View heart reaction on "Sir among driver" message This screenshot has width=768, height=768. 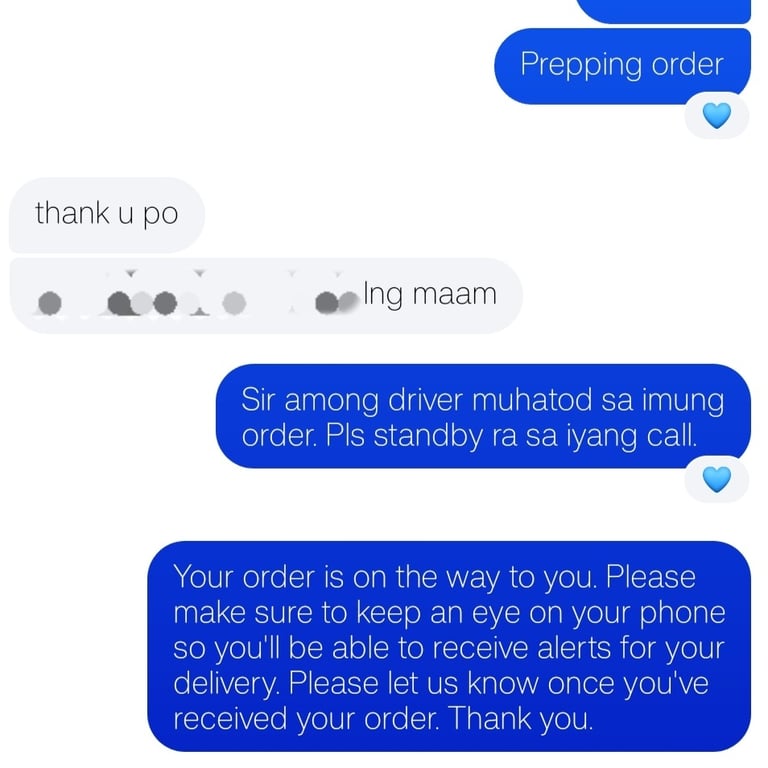pos(717,479)
